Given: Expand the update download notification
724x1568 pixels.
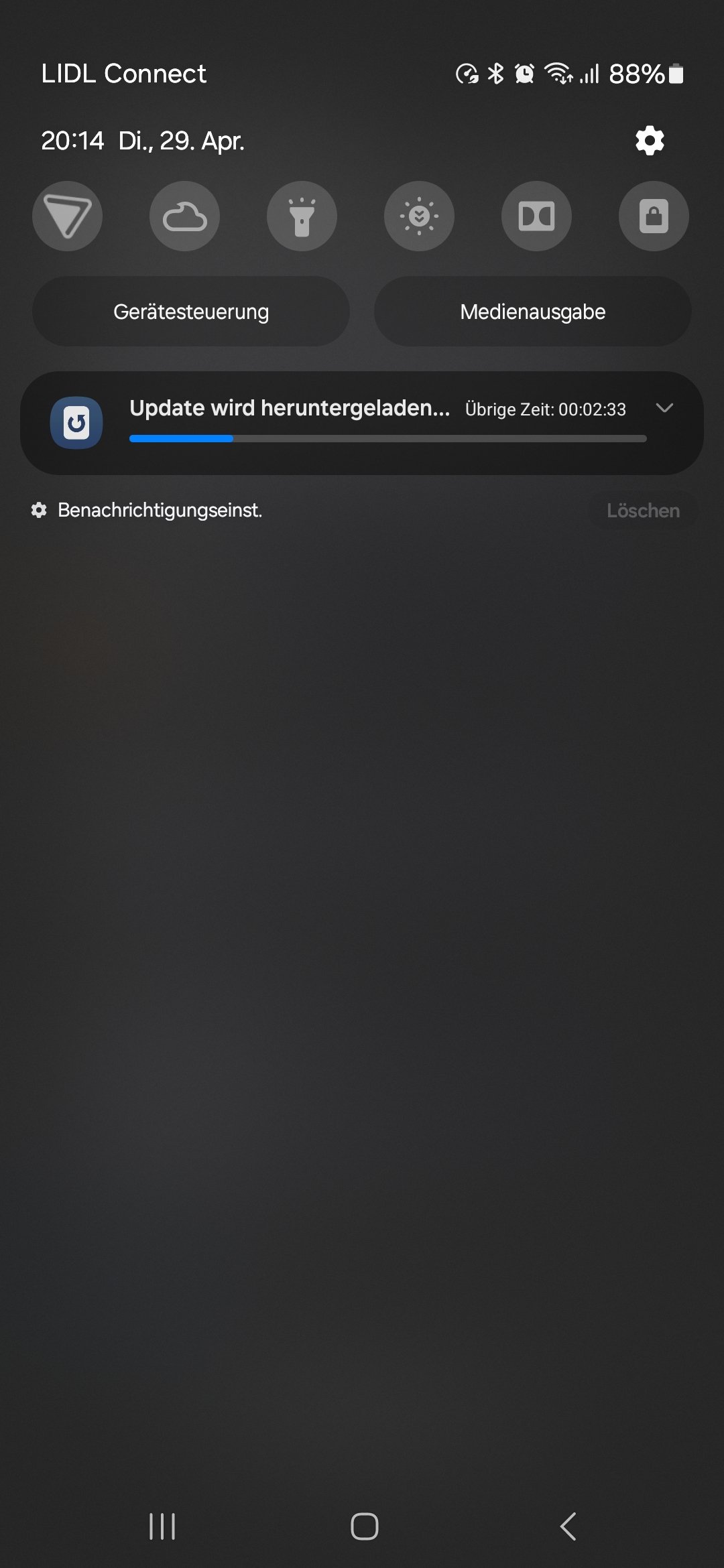Looking at the screenshot, I should point(664,408).
